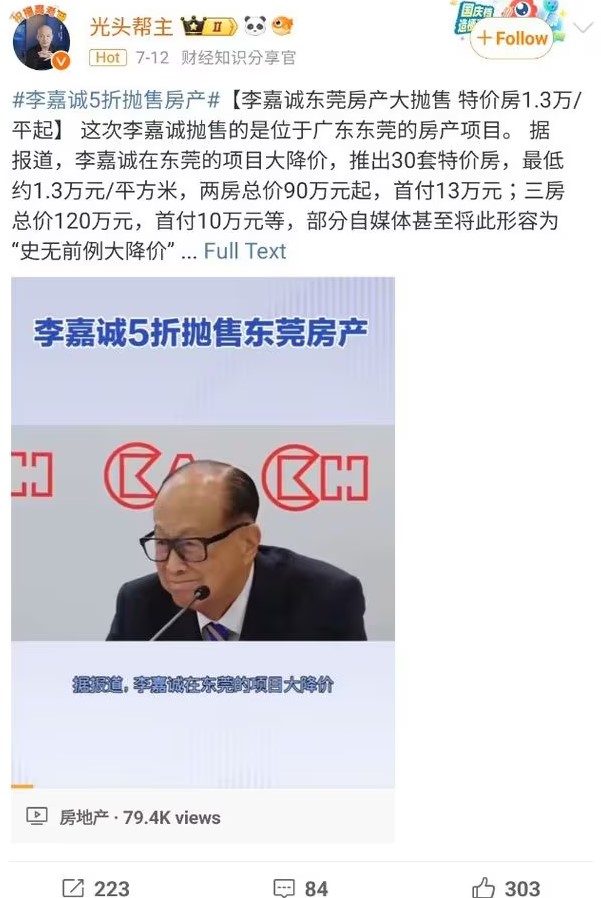Image resolution: width=601 pixels, height=898 pixels.
Task: Open the 房地产 video channel tag
Action: point(84,817)
